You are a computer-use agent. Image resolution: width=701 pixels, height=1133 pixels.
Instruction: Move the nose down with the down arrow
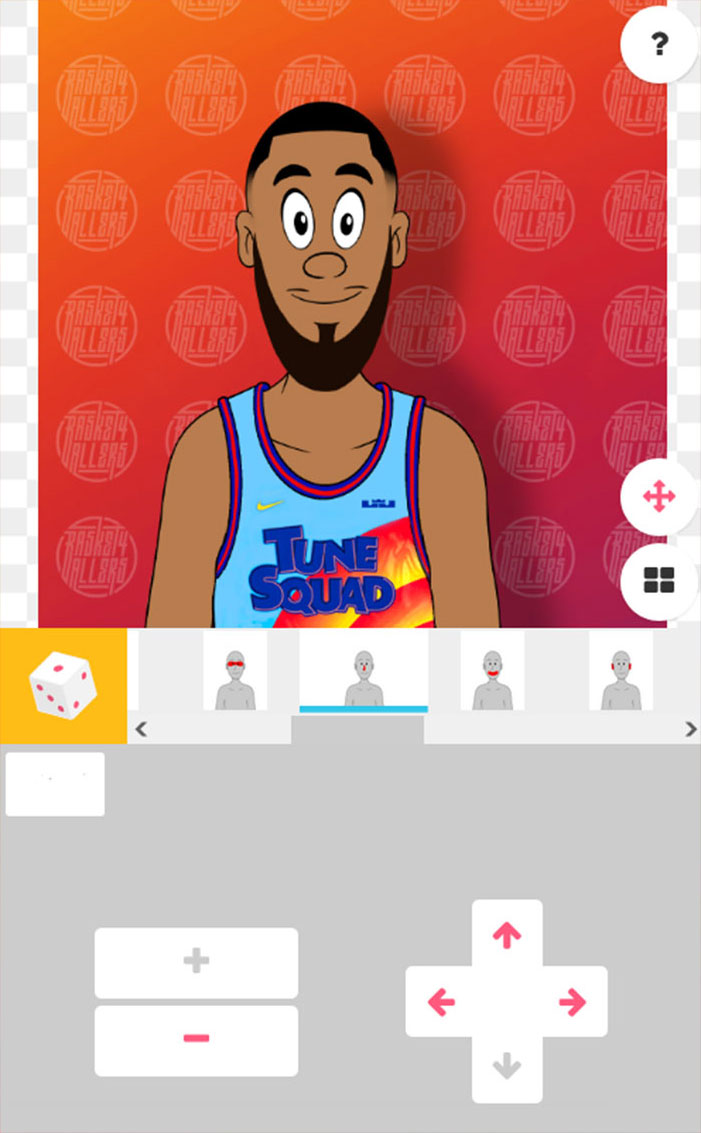pos(507,1067)
